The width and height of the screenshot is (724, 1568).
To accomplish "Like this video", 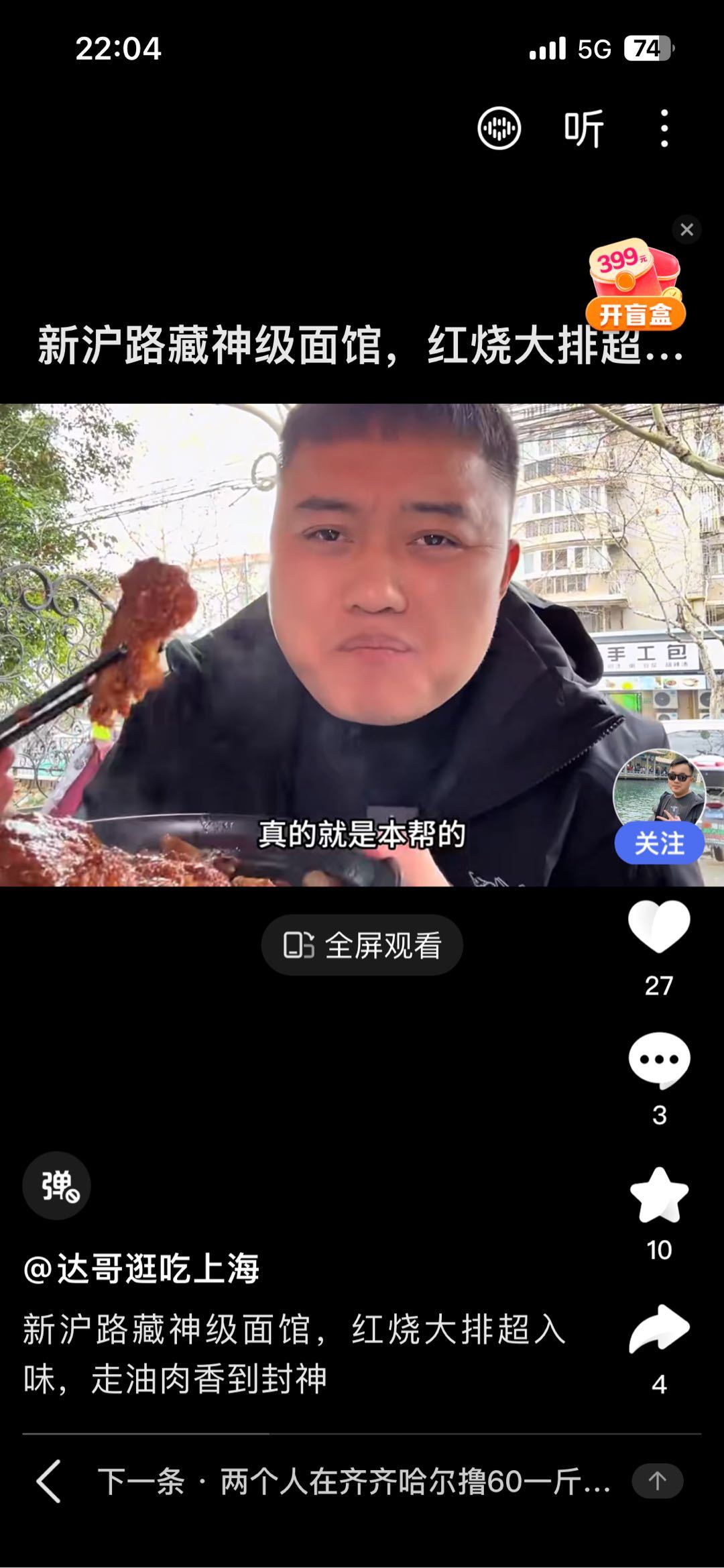I will 659,926.
